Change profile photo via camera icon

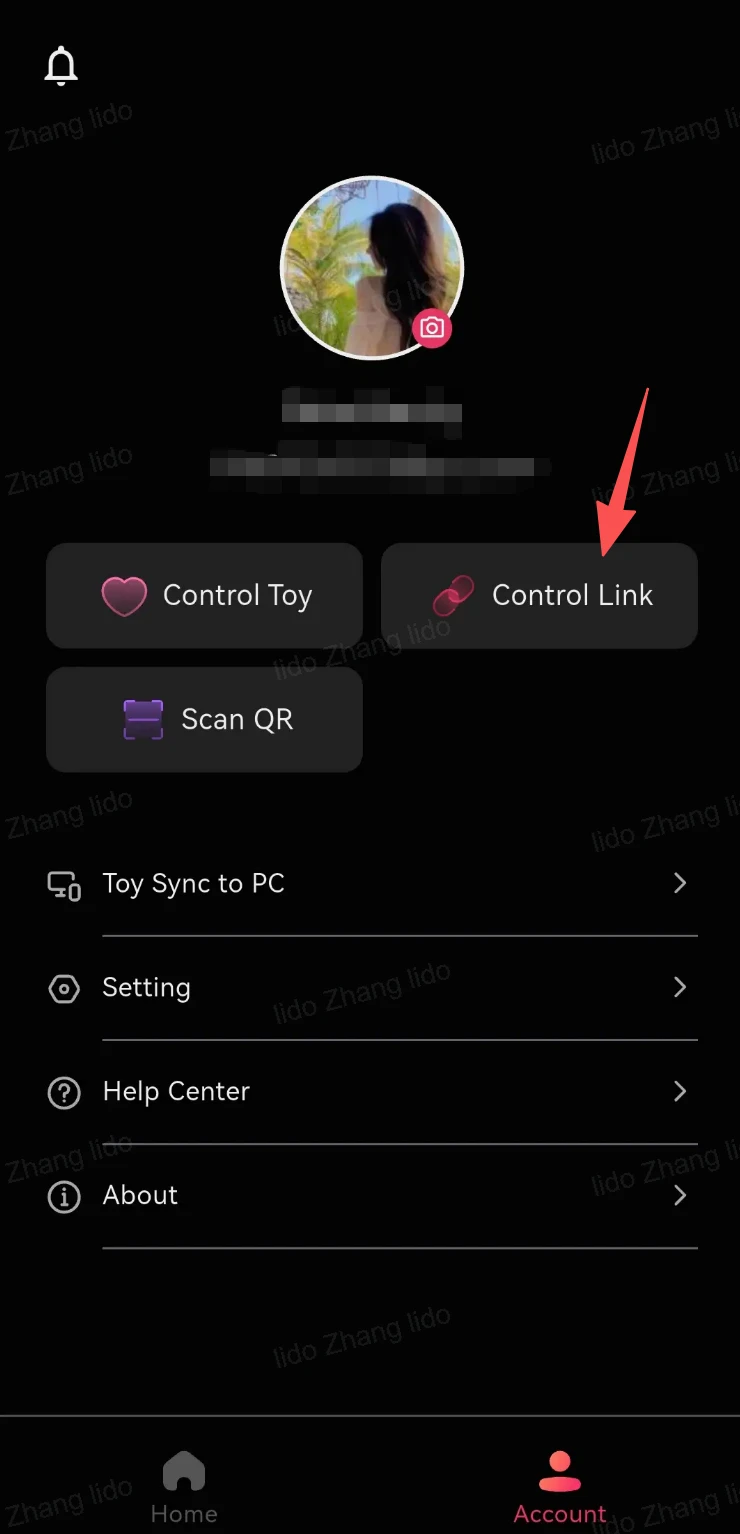click(432, 328)
